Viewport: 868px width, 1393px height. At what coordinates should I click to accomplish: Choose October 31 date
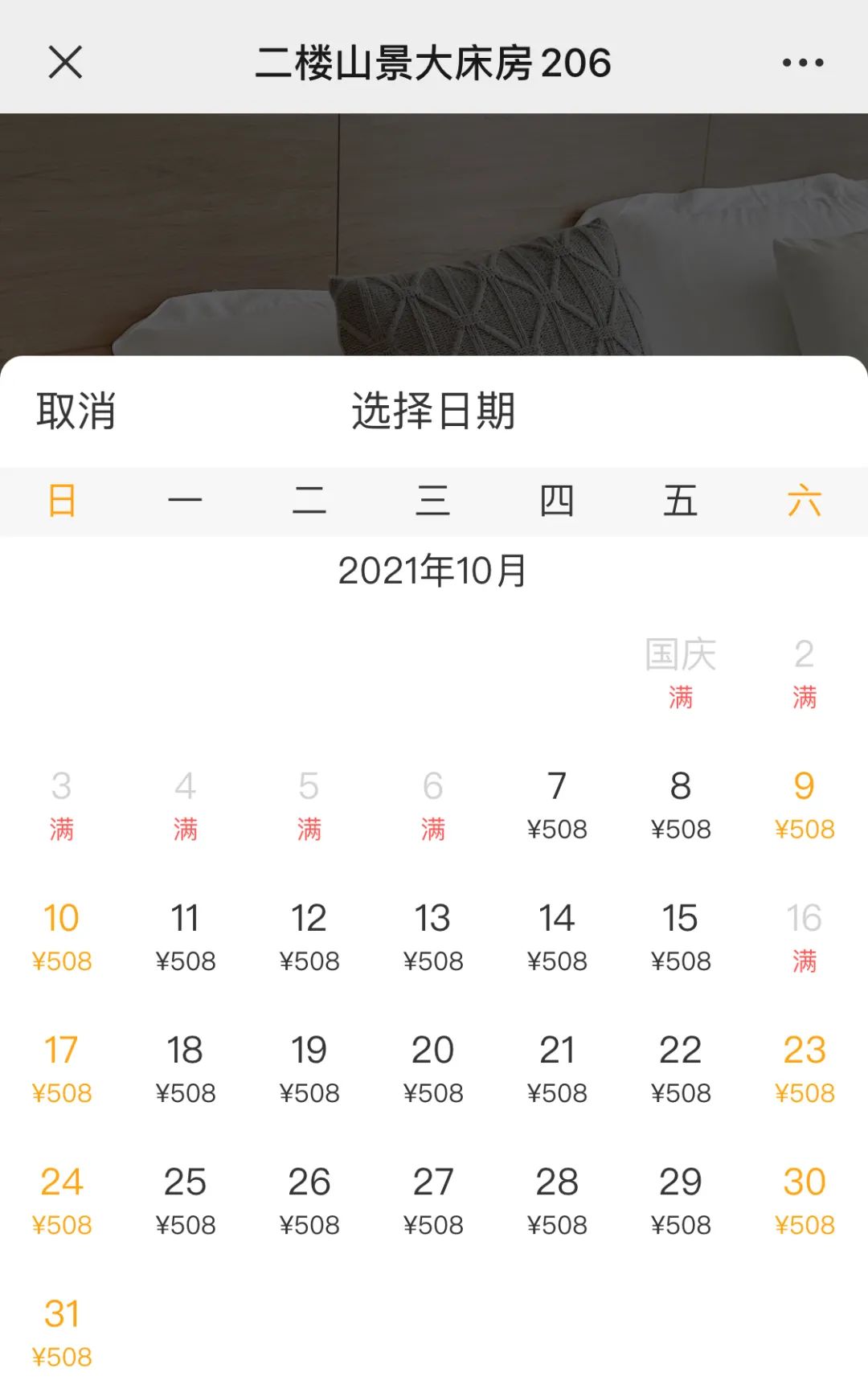62,1332
